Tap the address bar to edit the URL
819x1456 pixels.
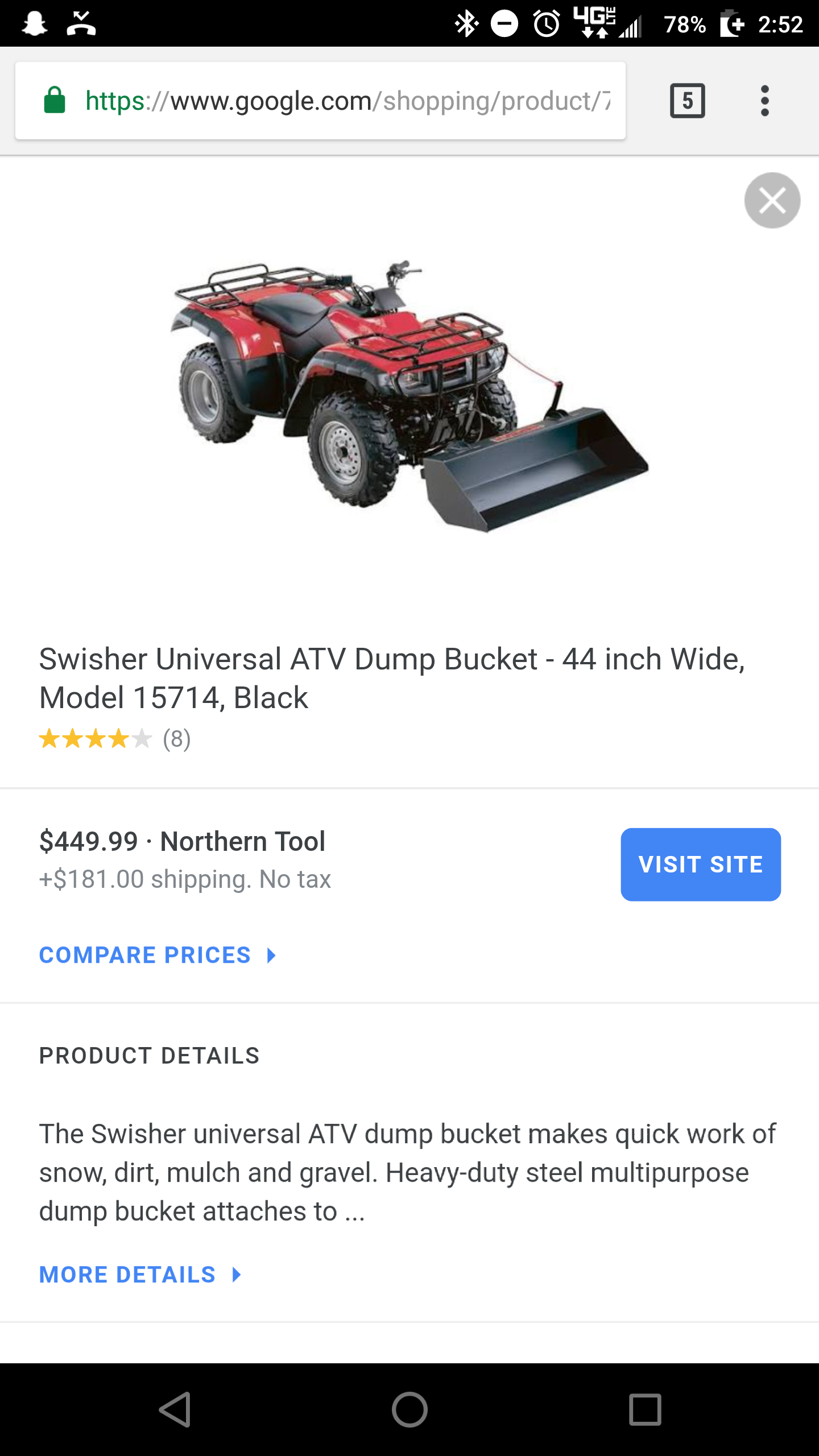click(341, 101)
